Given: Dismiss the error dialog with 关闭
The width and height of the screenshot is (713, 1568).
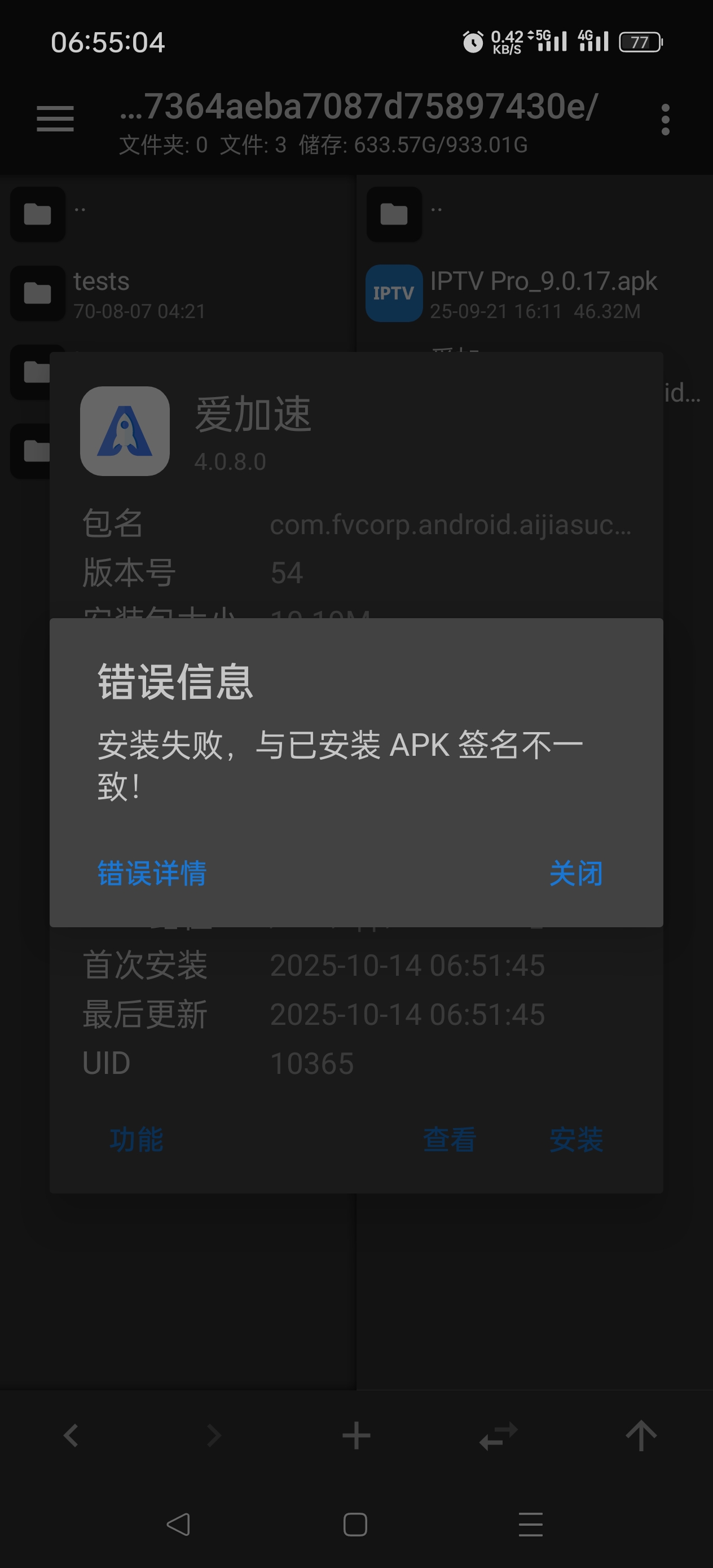Looking at the screenshot, I should [x=575, y=874].
